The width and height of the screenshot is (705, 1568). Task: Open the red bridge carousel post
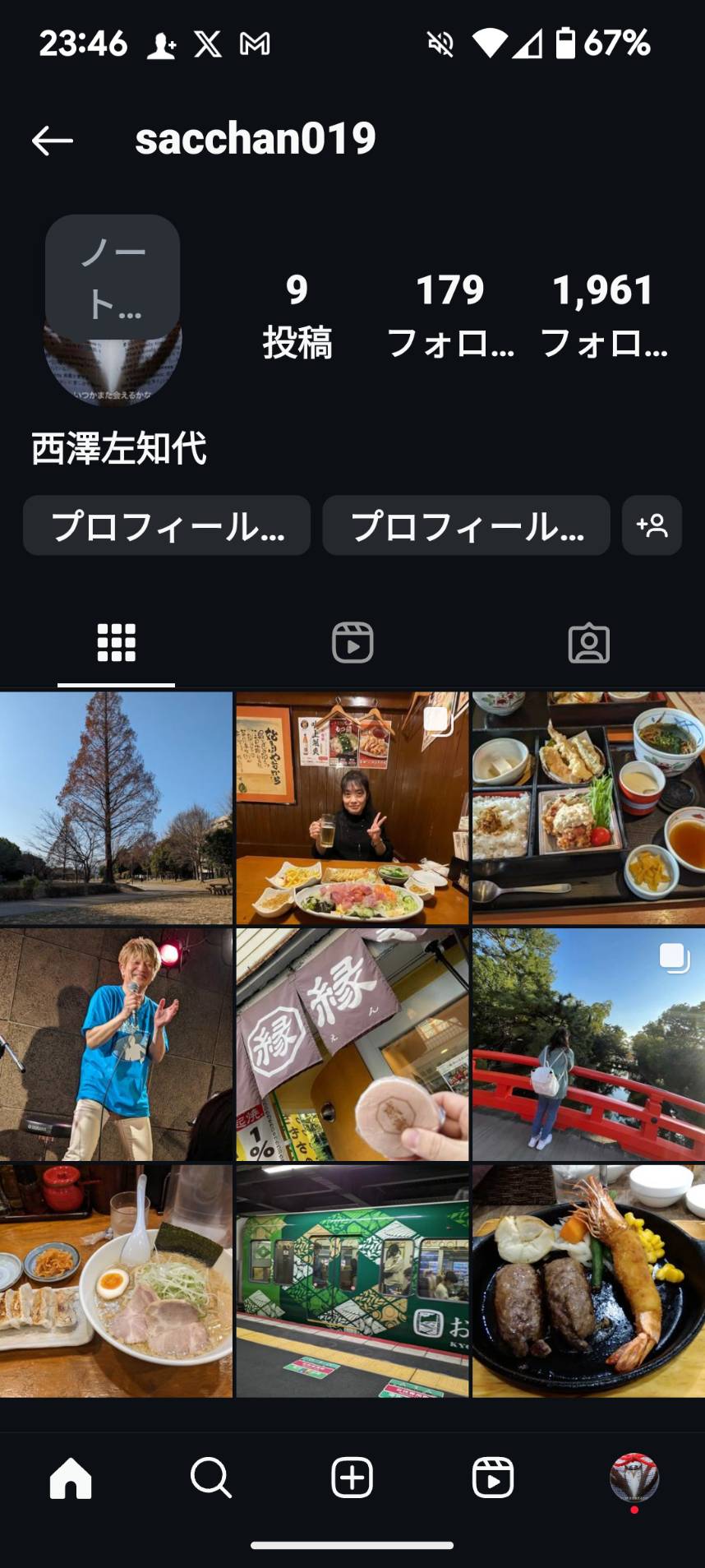tap(588, 1044)
